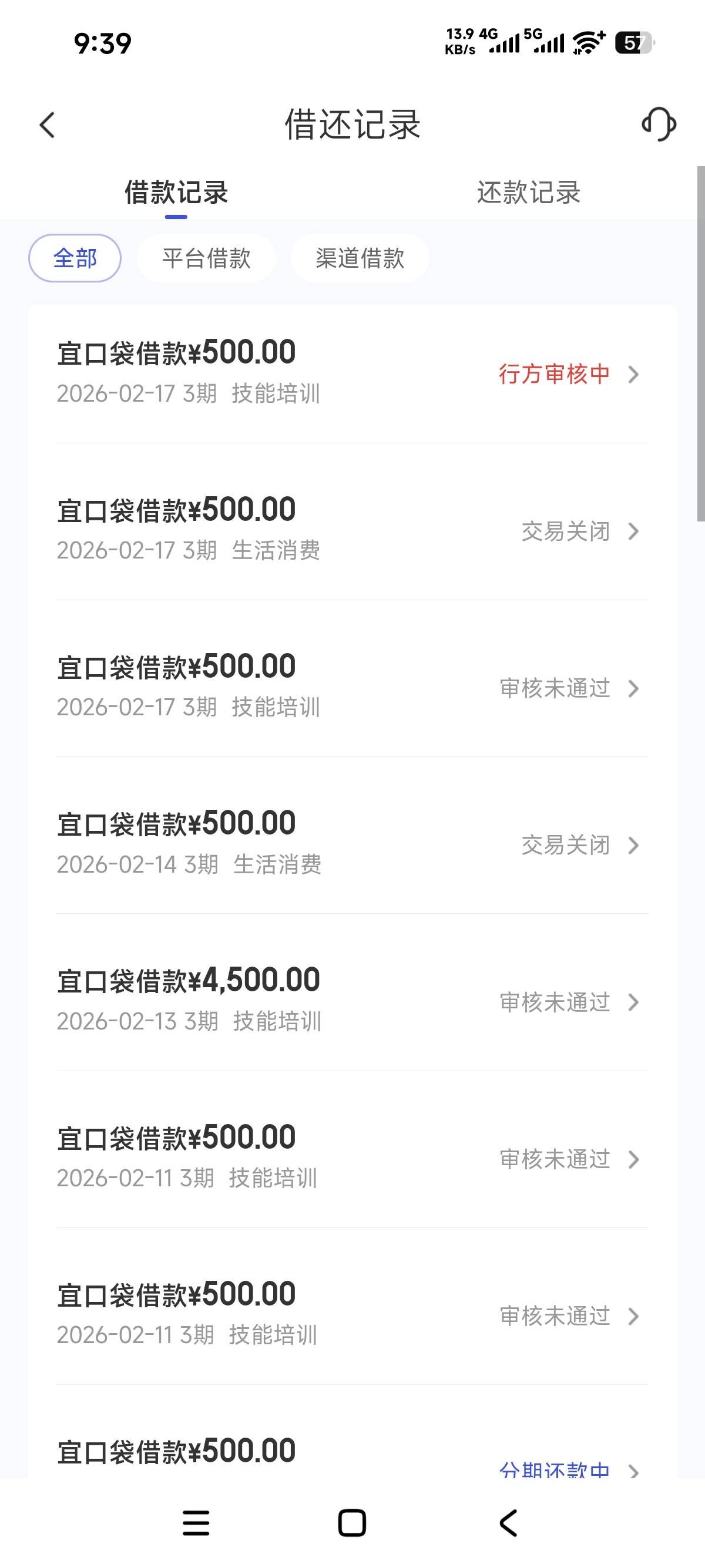
Task: Select the 借款记录 tab
Action: 176,193
